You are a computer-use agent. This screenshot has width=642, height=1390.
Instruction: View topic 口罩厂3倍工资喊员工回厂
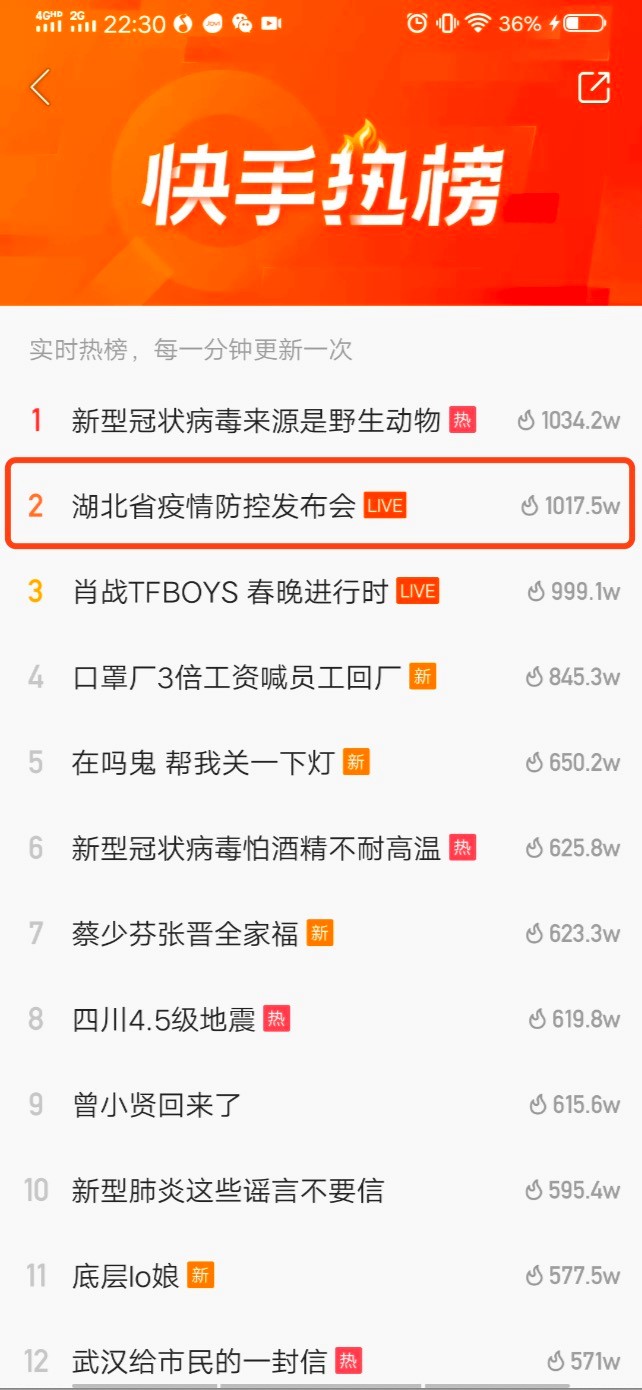coord(237,678)
